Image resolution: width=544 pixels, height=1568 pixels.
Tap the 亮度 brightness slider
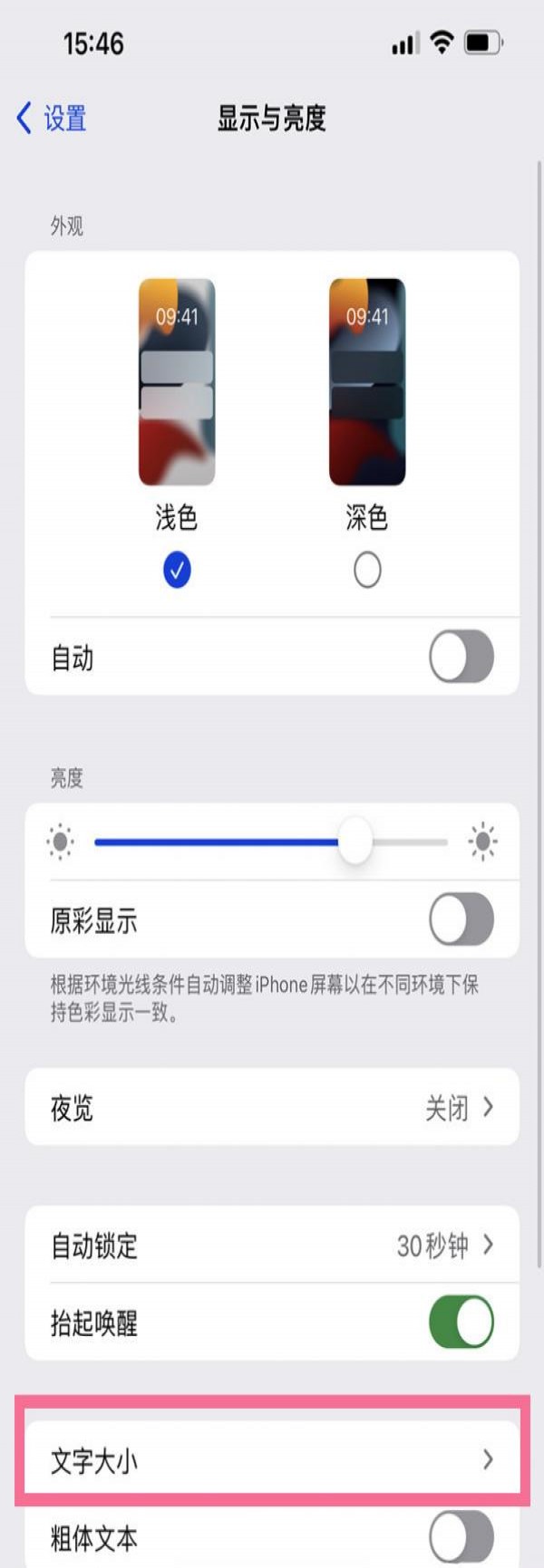coord(271,842)
